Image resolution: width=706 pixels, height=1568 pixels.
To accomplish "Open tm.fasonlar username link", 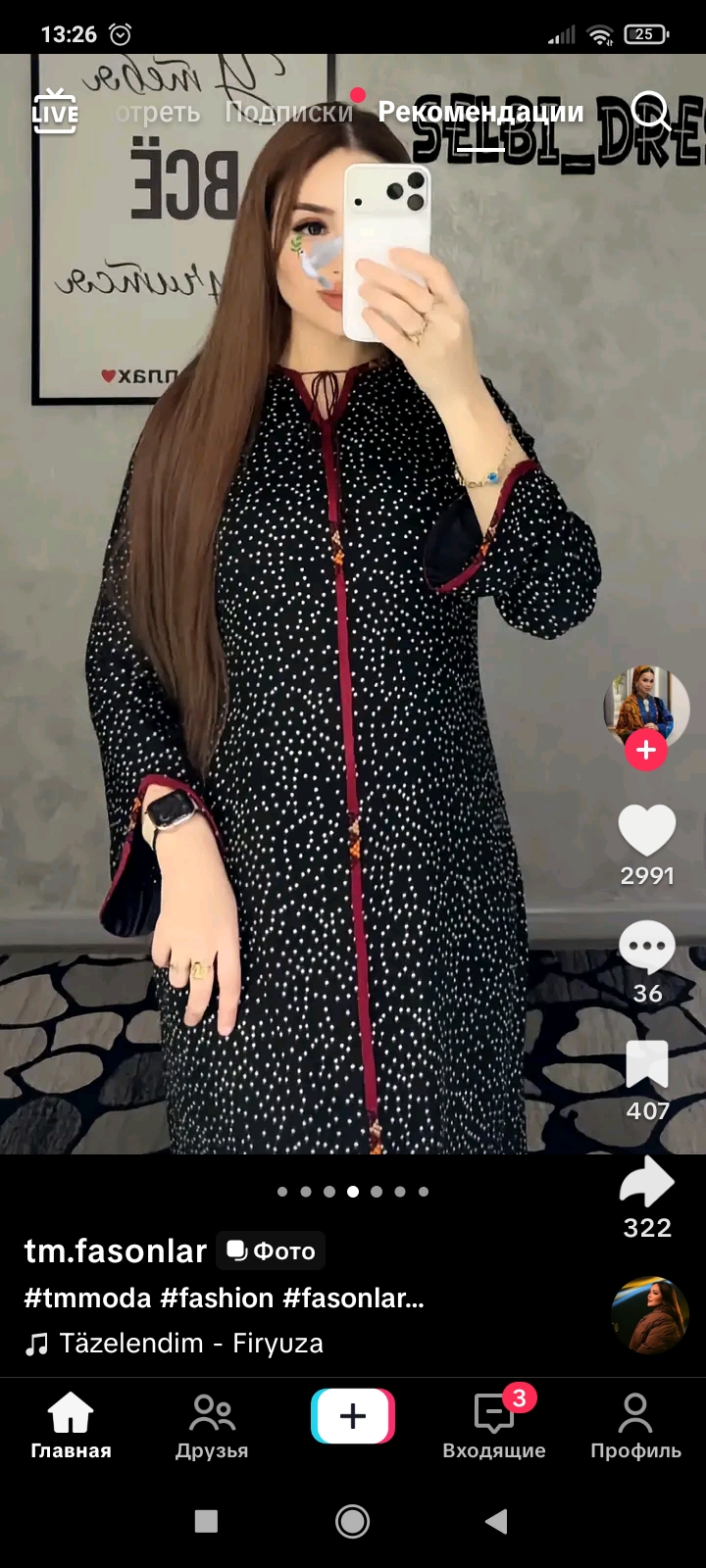I will point(116,1250).
